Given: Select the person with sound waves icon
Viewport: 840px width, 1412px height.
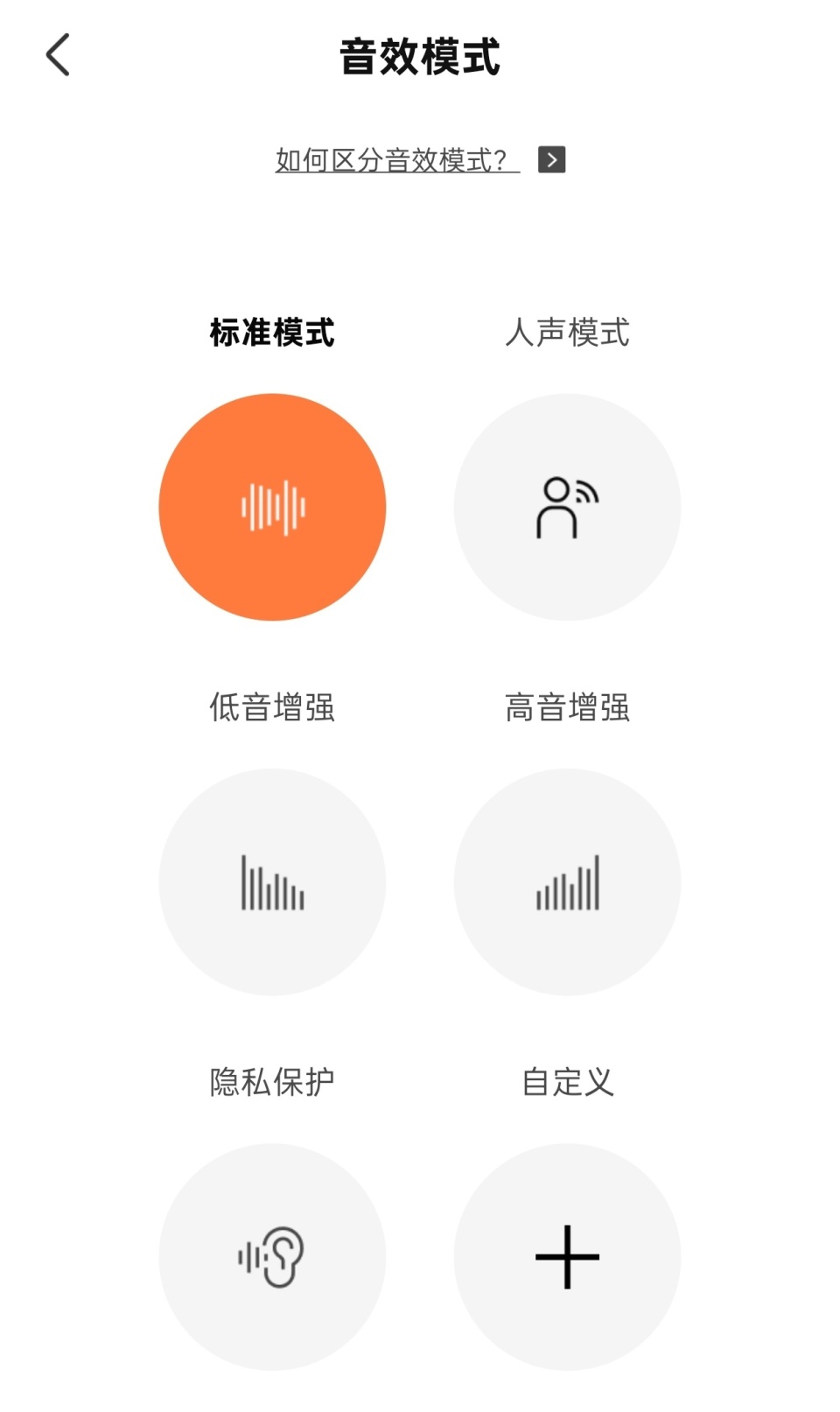Looking at the screenshot, I should [567, 506].
